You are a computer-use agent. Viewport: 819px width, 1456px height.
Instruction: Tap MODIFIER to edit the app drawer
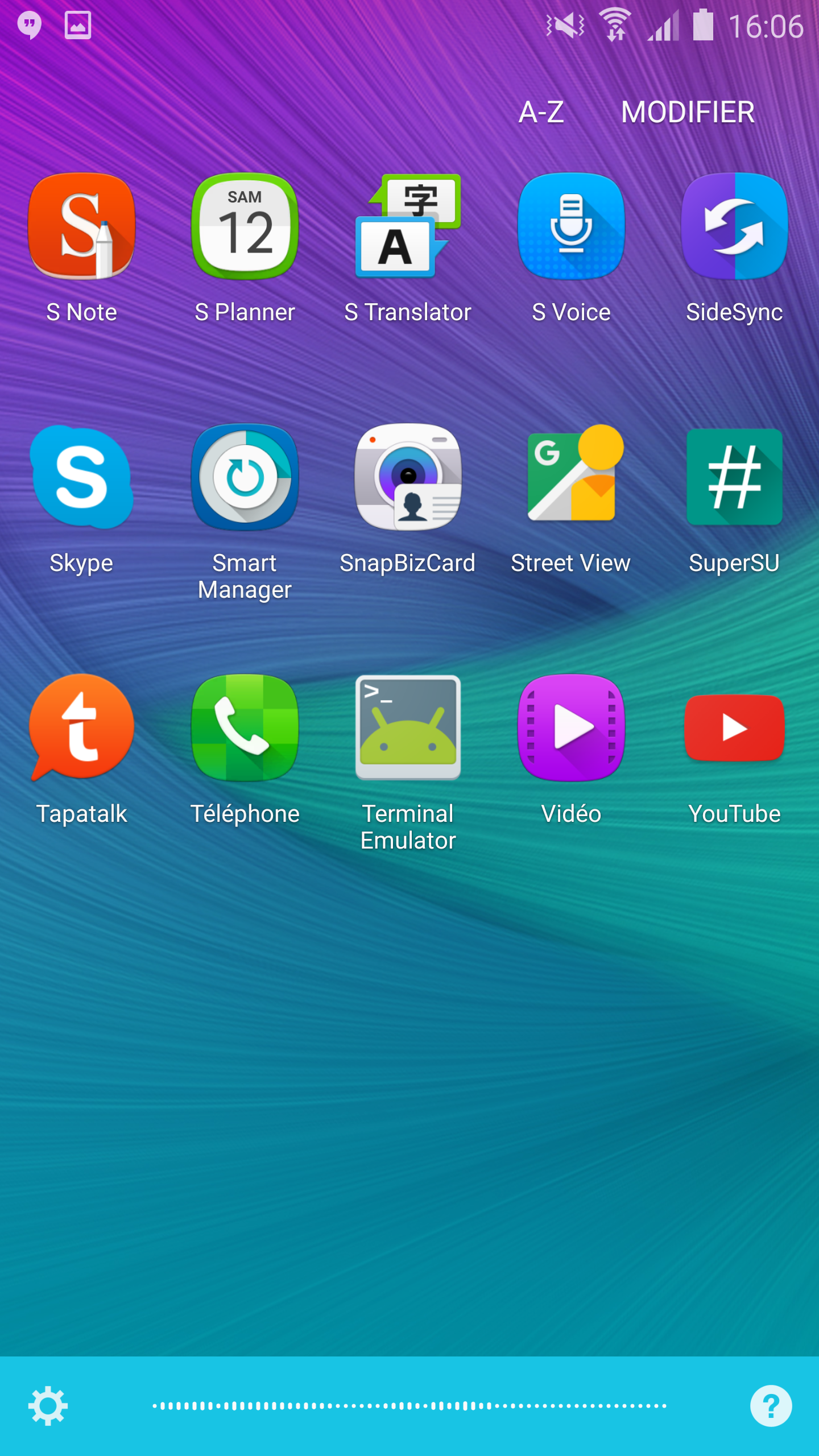tap(688, 112)
